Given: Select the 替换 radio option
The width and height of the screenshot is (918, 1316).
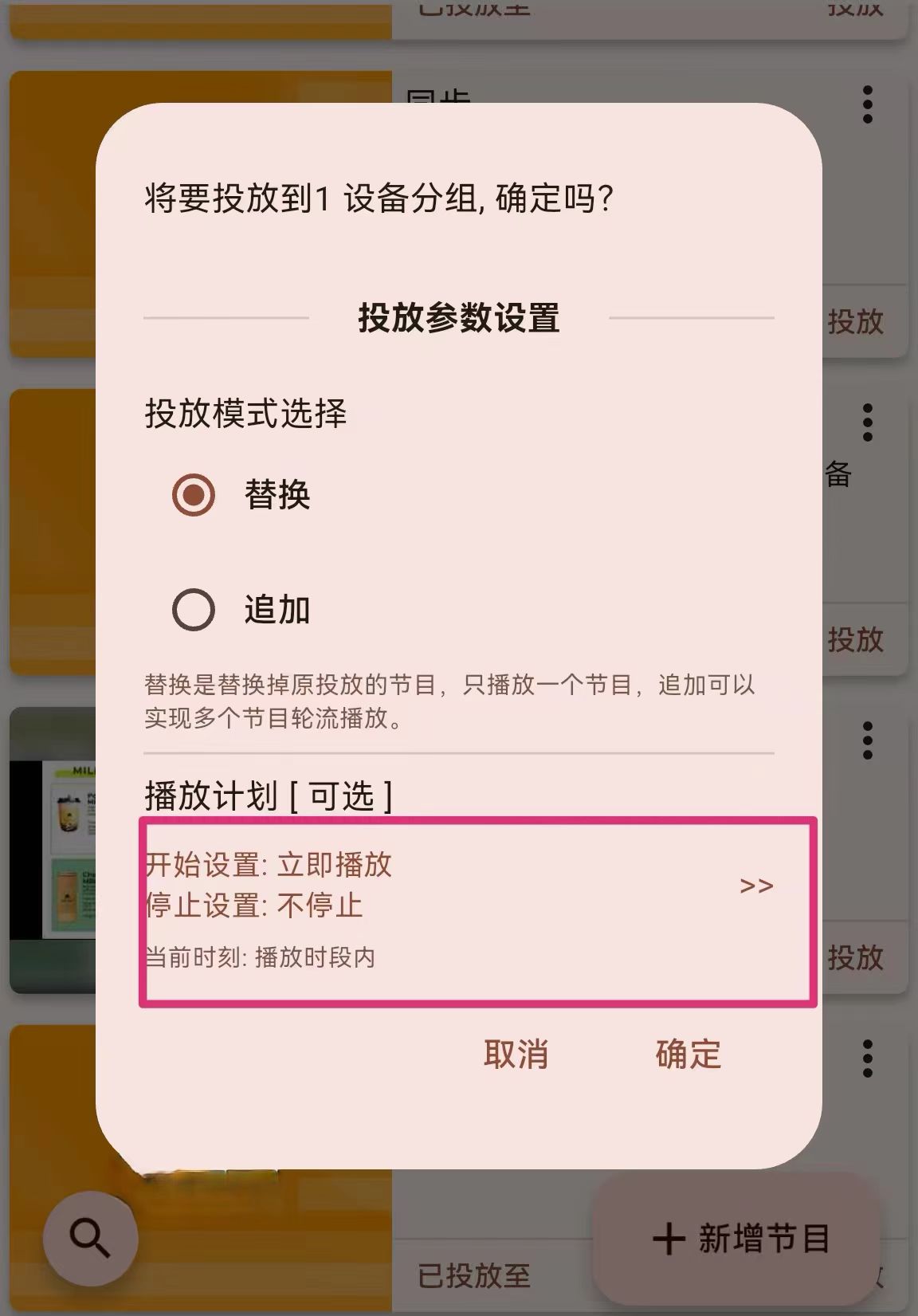Looking at the screenshot, I should coord(194,495).
